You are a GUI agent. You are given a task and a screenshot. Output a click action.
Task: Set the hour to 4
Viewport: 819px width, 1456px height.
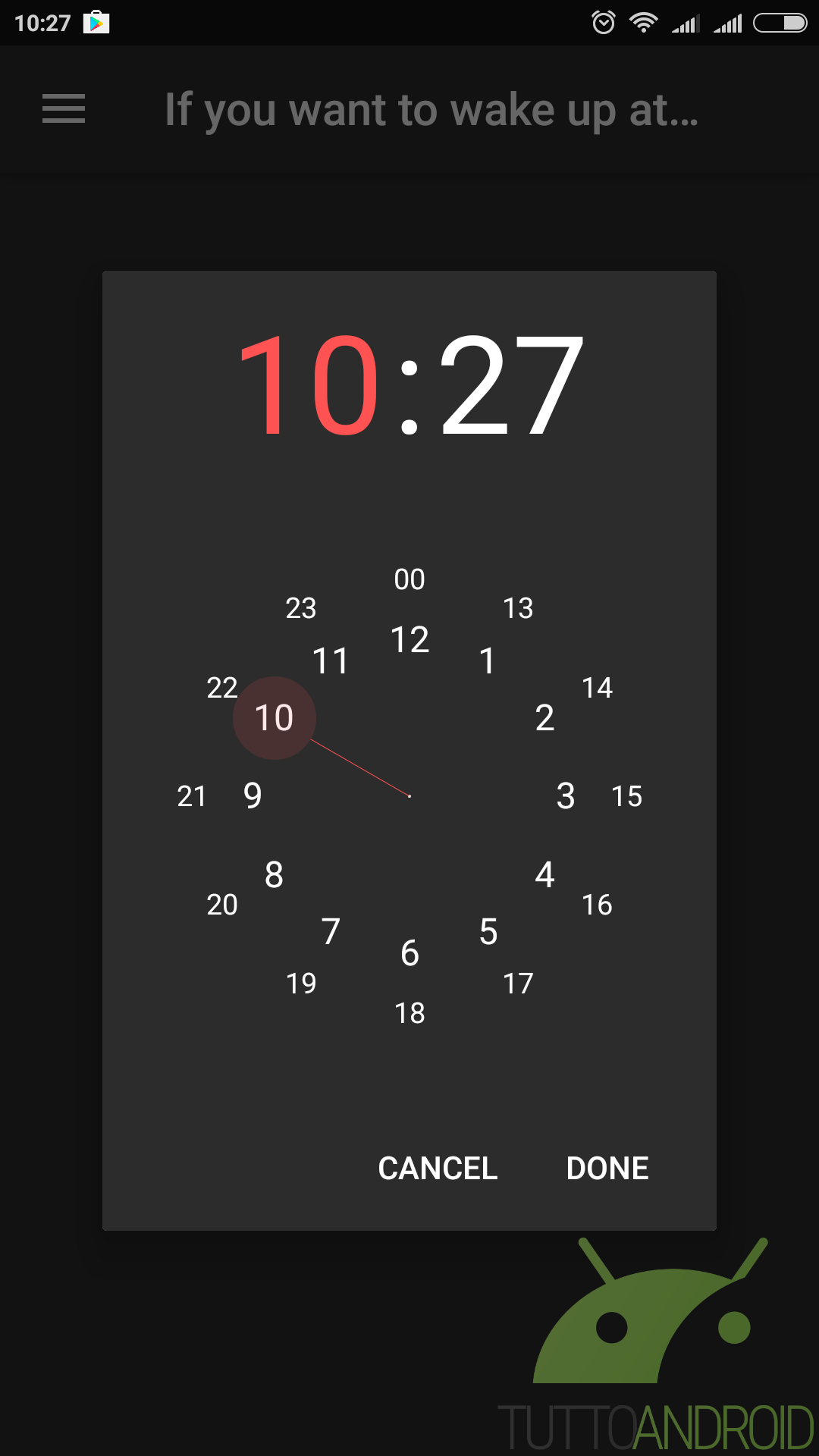pos(544,875)
